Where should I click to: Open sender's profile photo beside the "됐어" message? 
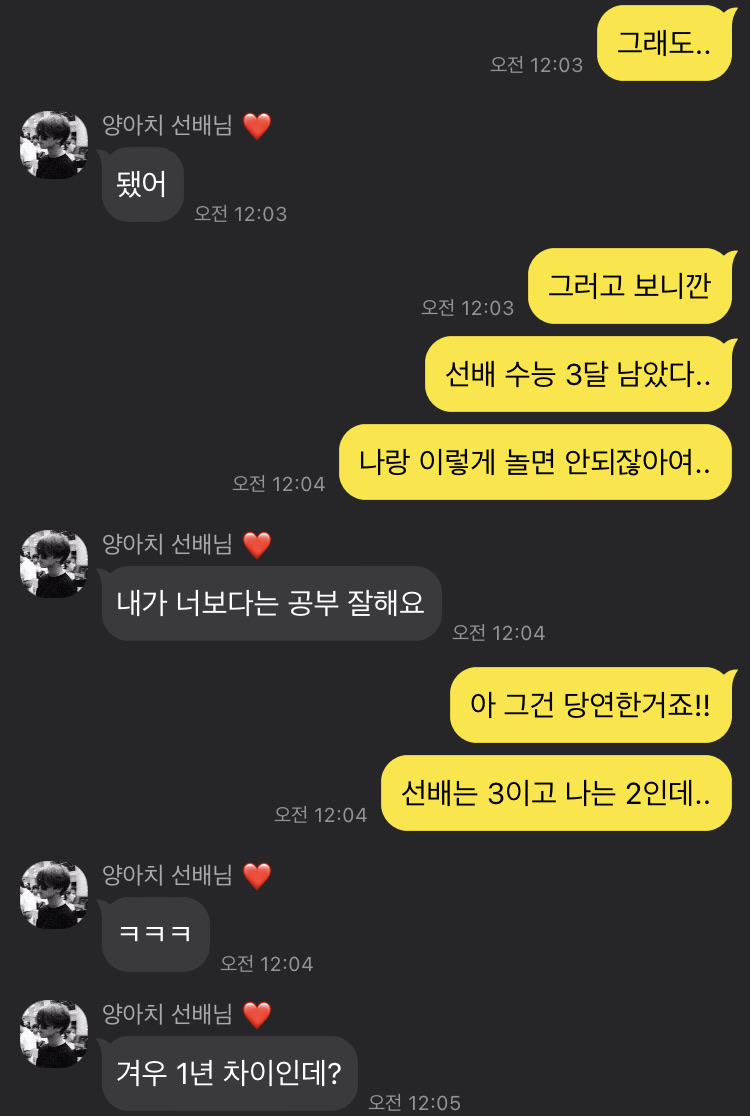54,145
